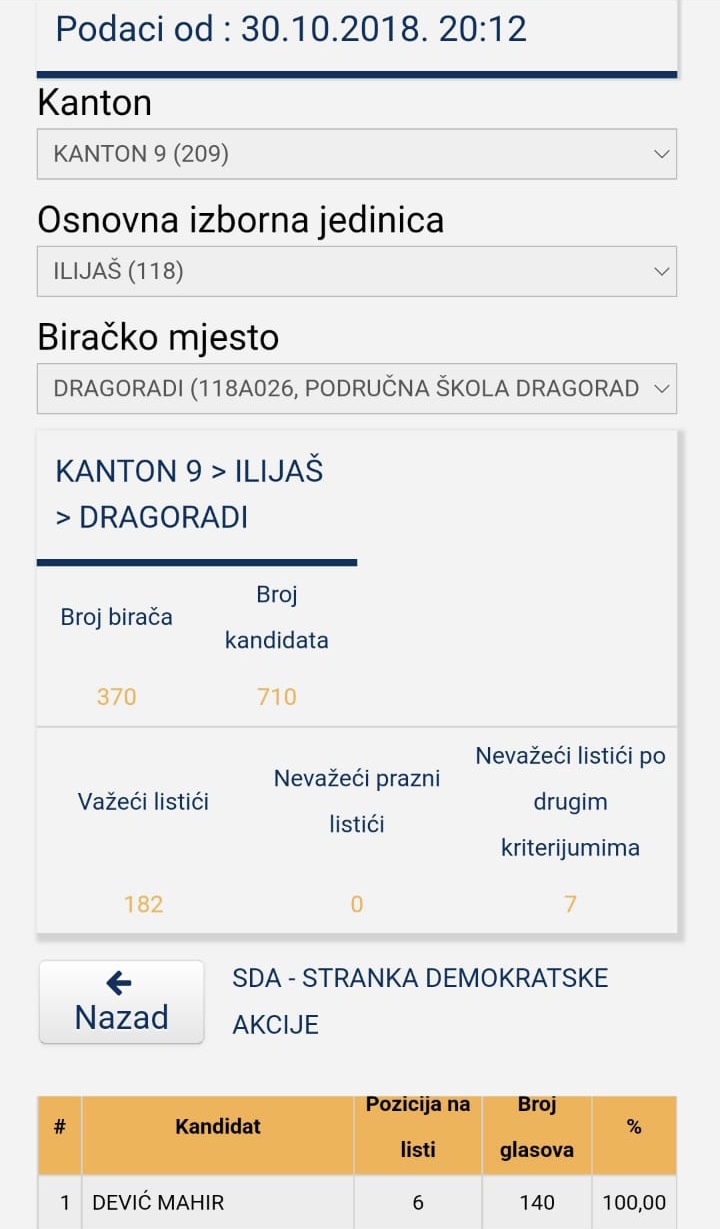
Task: Expand the Osnovna izborna jedinica dropdown
Action: pyautogui.click(x=356, y=271)
